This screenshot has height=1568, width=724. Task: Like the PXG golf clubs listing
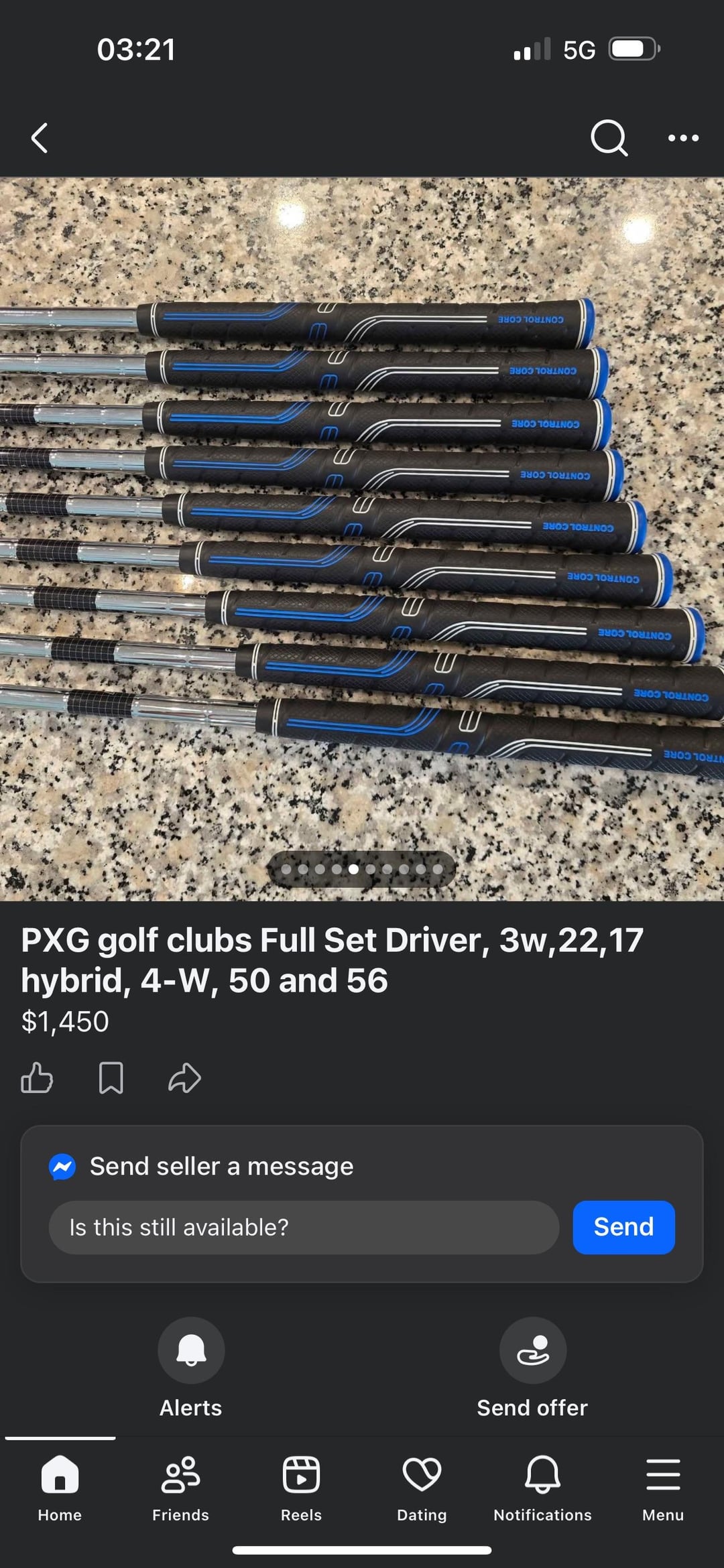(37, 1078)
